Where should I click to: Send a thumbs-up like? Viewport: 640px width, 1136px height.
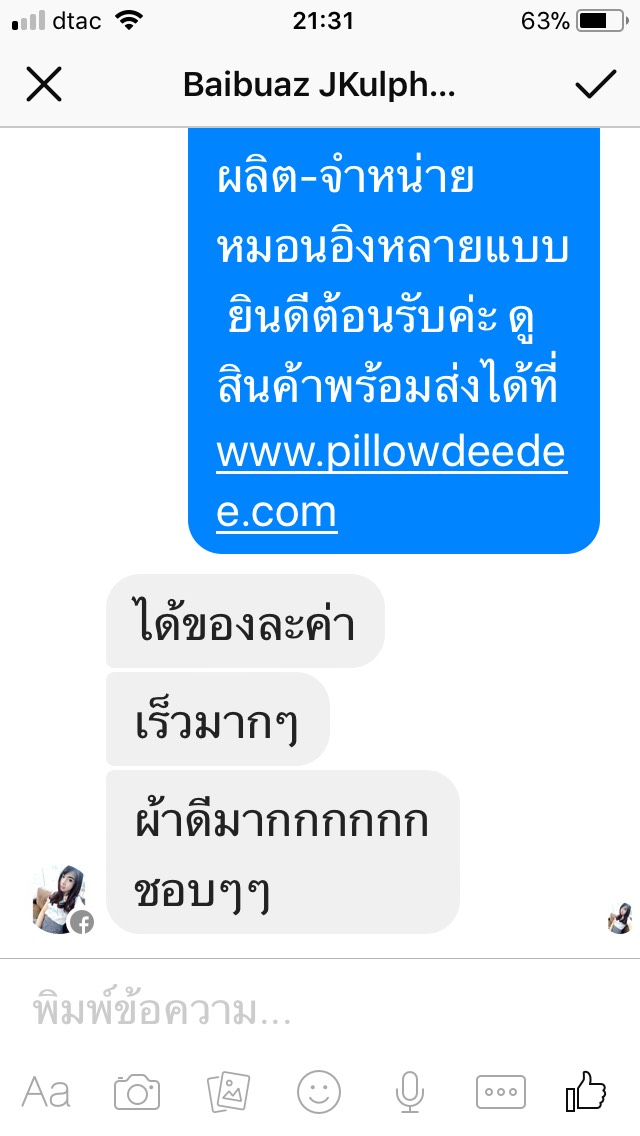point(586,1090)
